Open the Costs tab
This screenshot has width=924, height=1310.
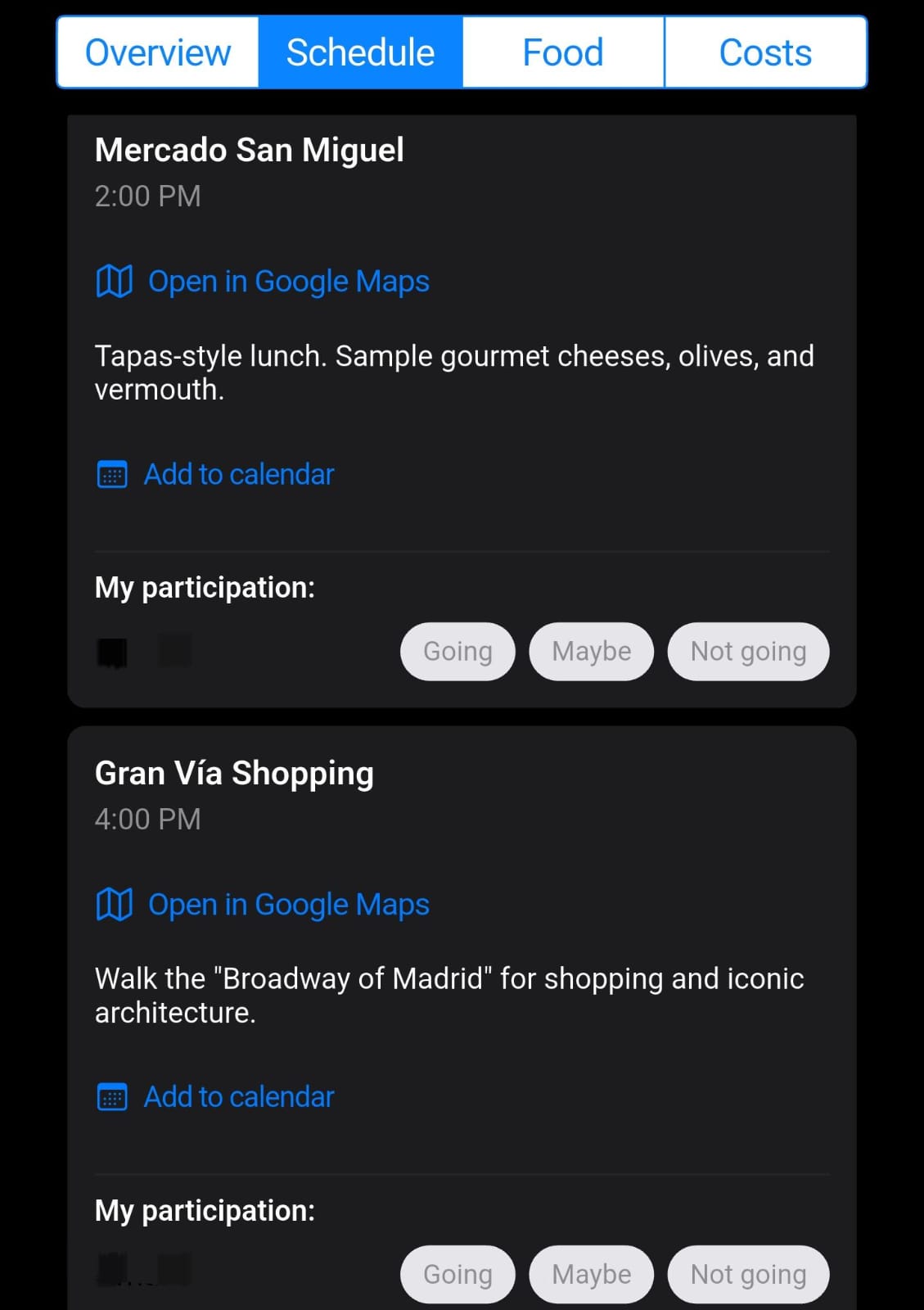coord(765,51)
